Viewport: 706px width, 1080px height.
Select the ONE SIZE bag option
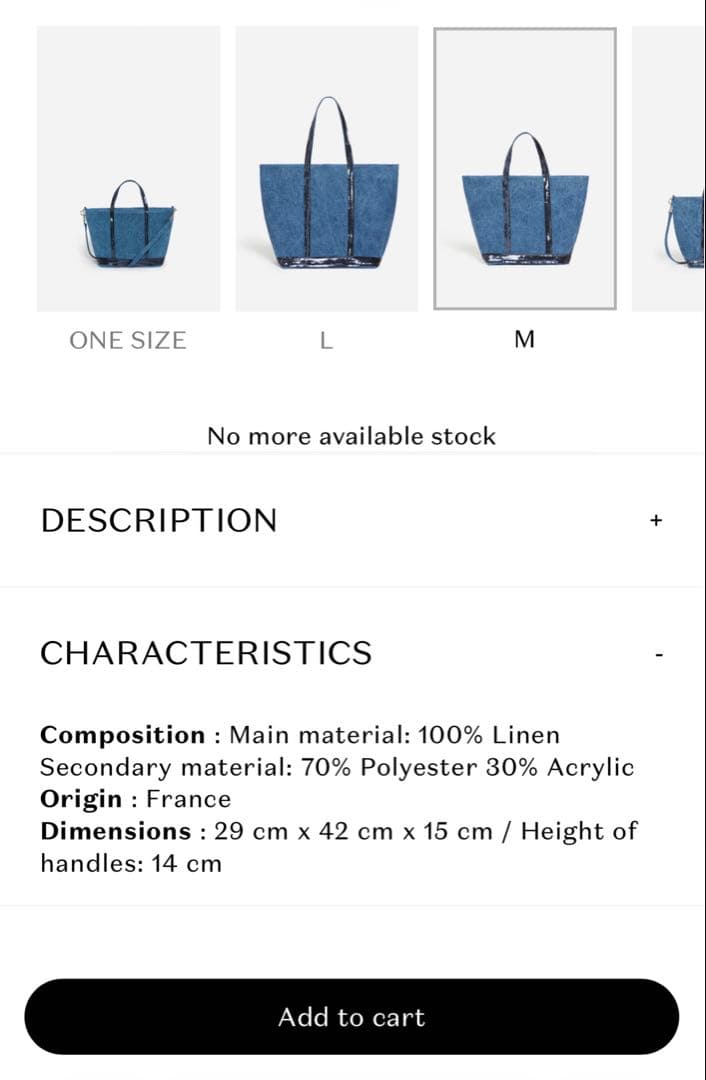click(x=128, y=170)
